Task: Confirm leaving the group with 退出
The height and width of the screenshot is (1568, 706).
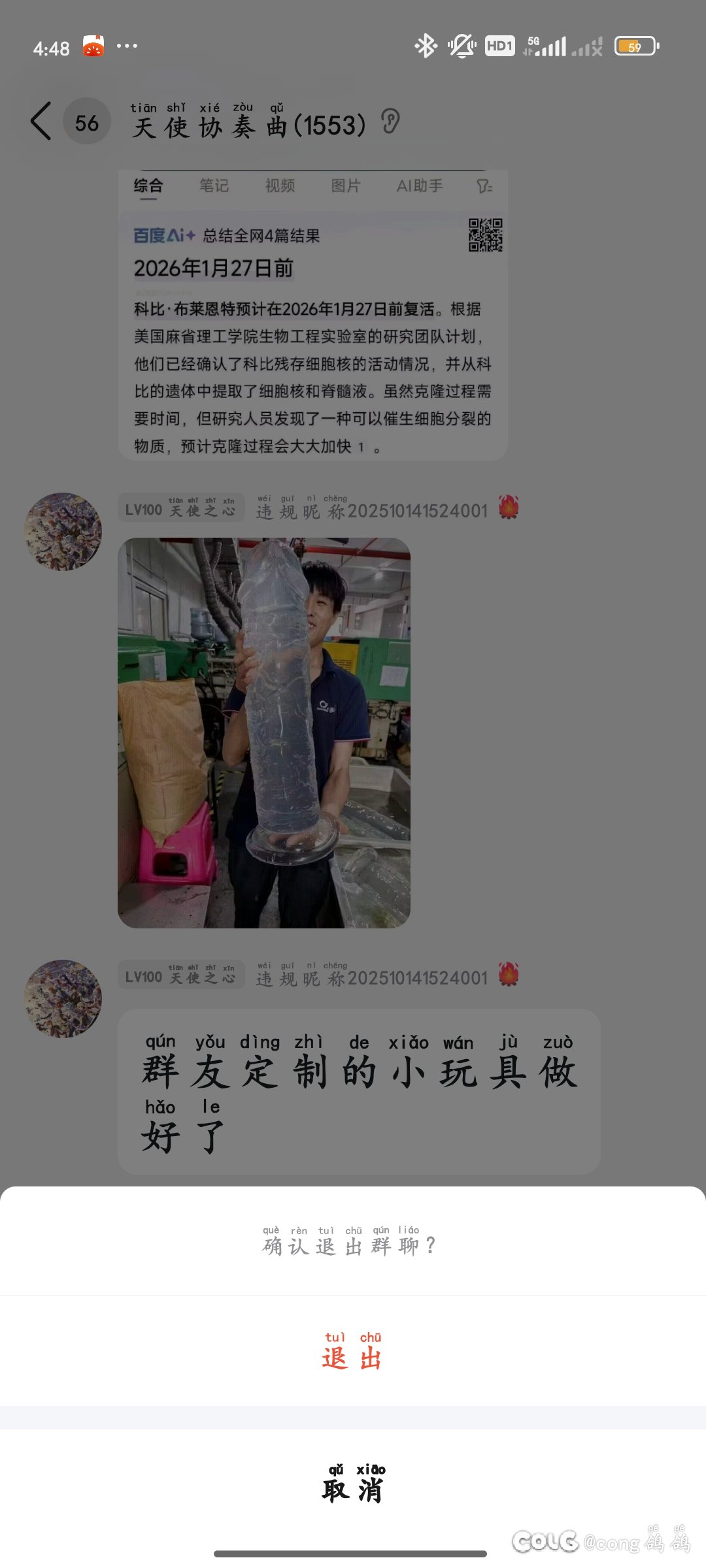Action: (x=352, y=1352)
